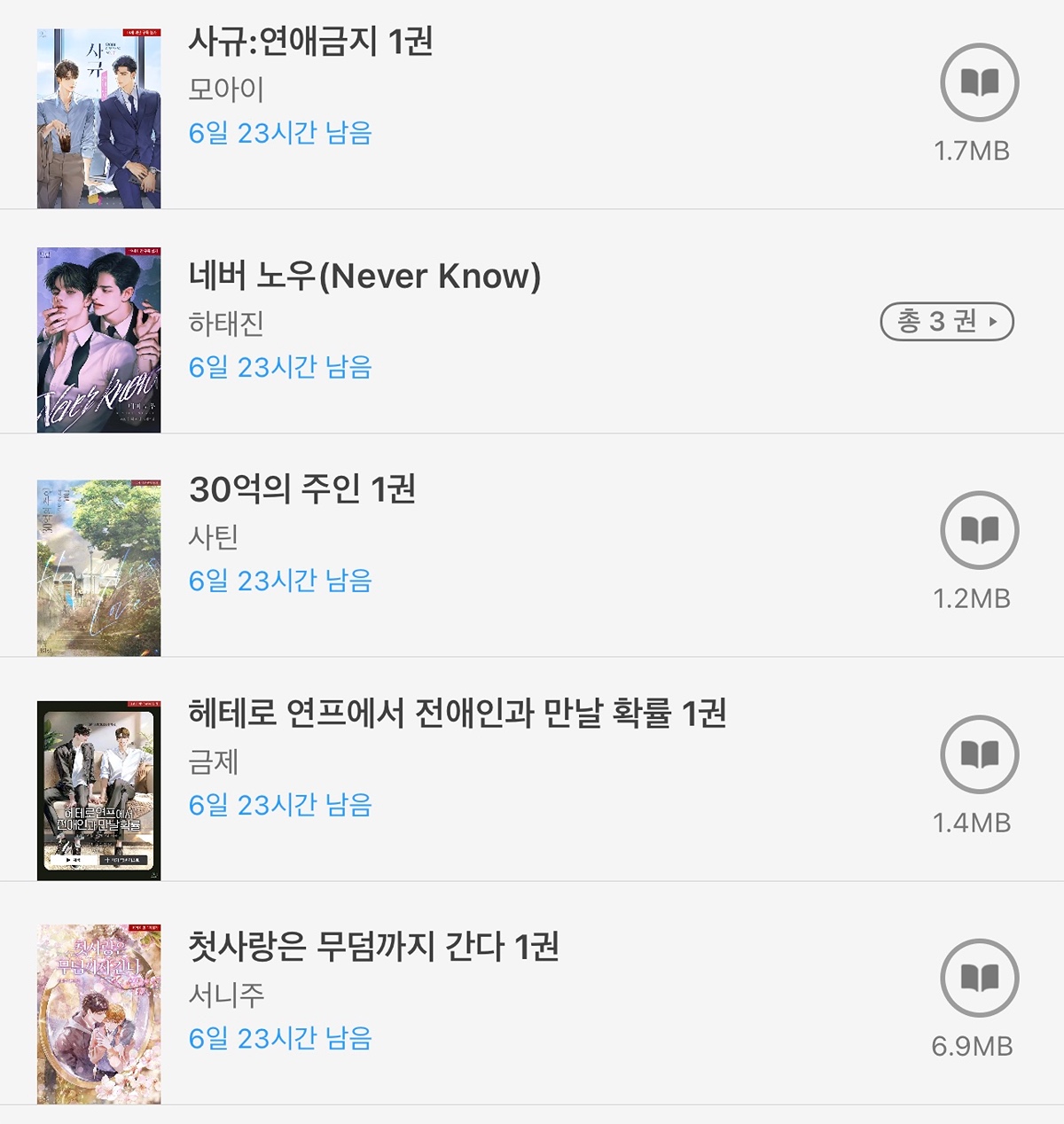Open book icon for 헤테로 연프에서 전애인과 만날 확률

coord(979,754)
